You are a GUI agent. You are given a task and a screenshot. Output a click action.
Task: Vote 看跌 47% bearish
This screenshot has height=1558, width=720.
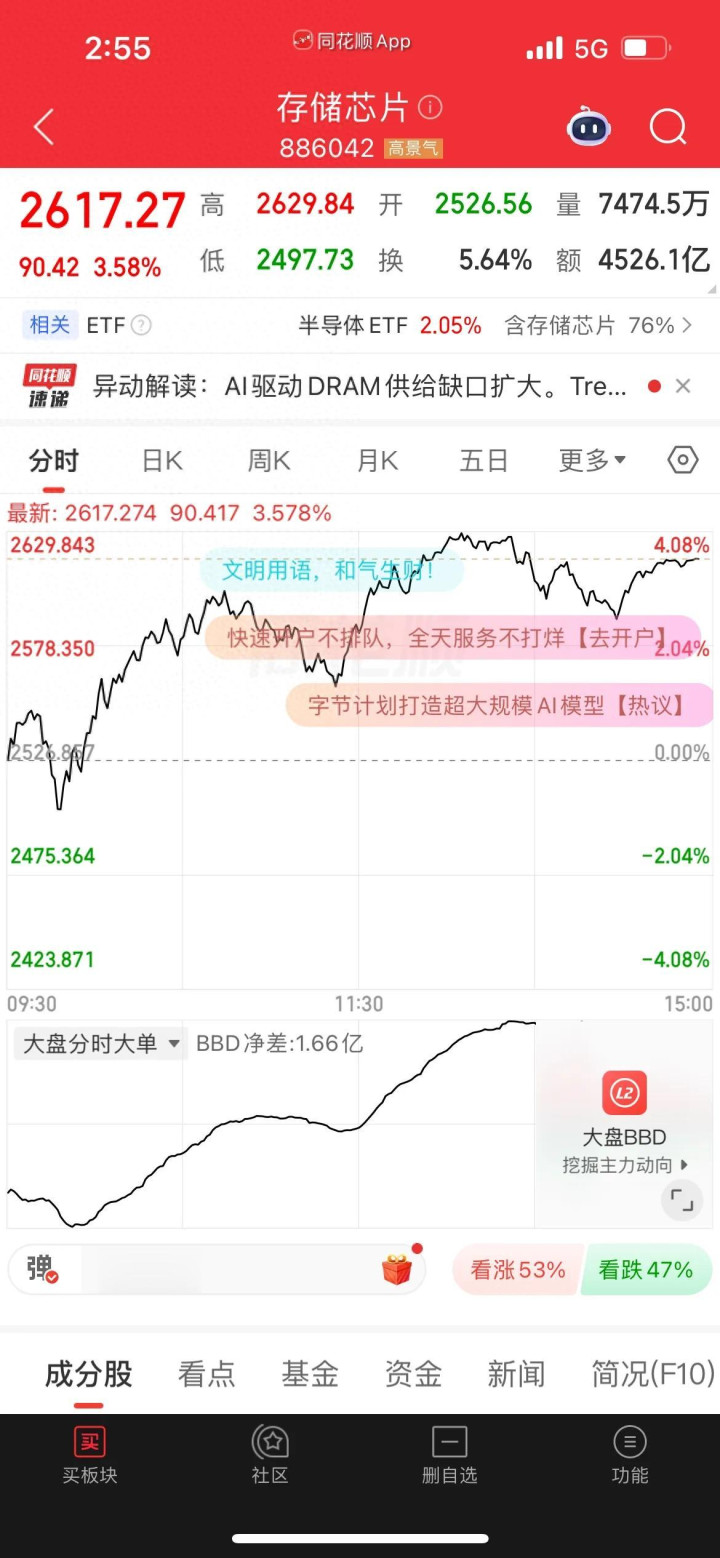(x=646, y=1270)
